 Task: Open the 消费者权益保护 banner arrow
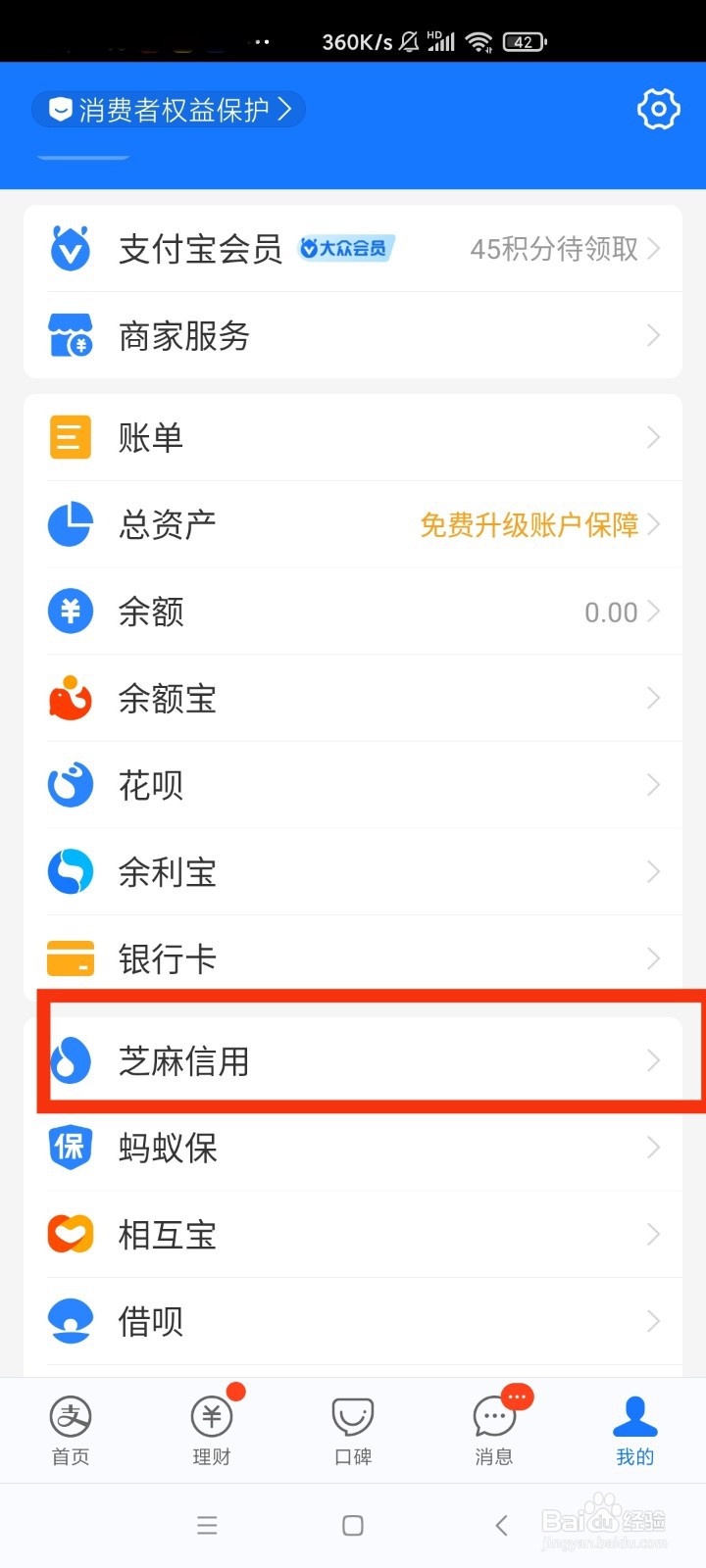click(286, 109)
